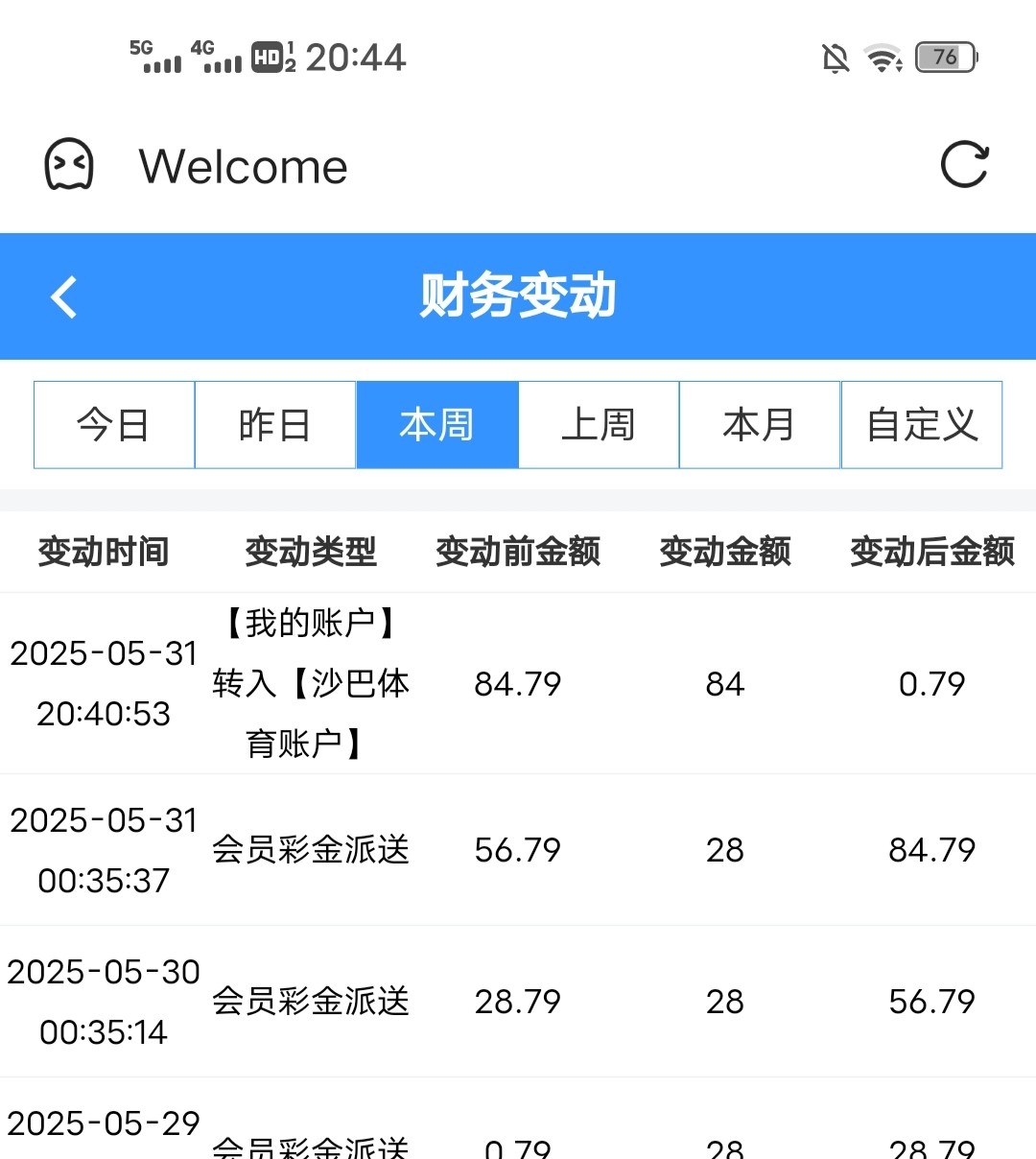1036x1159 pixels.
Task: Select the 本周 tab
Action: tap(437, 424)
